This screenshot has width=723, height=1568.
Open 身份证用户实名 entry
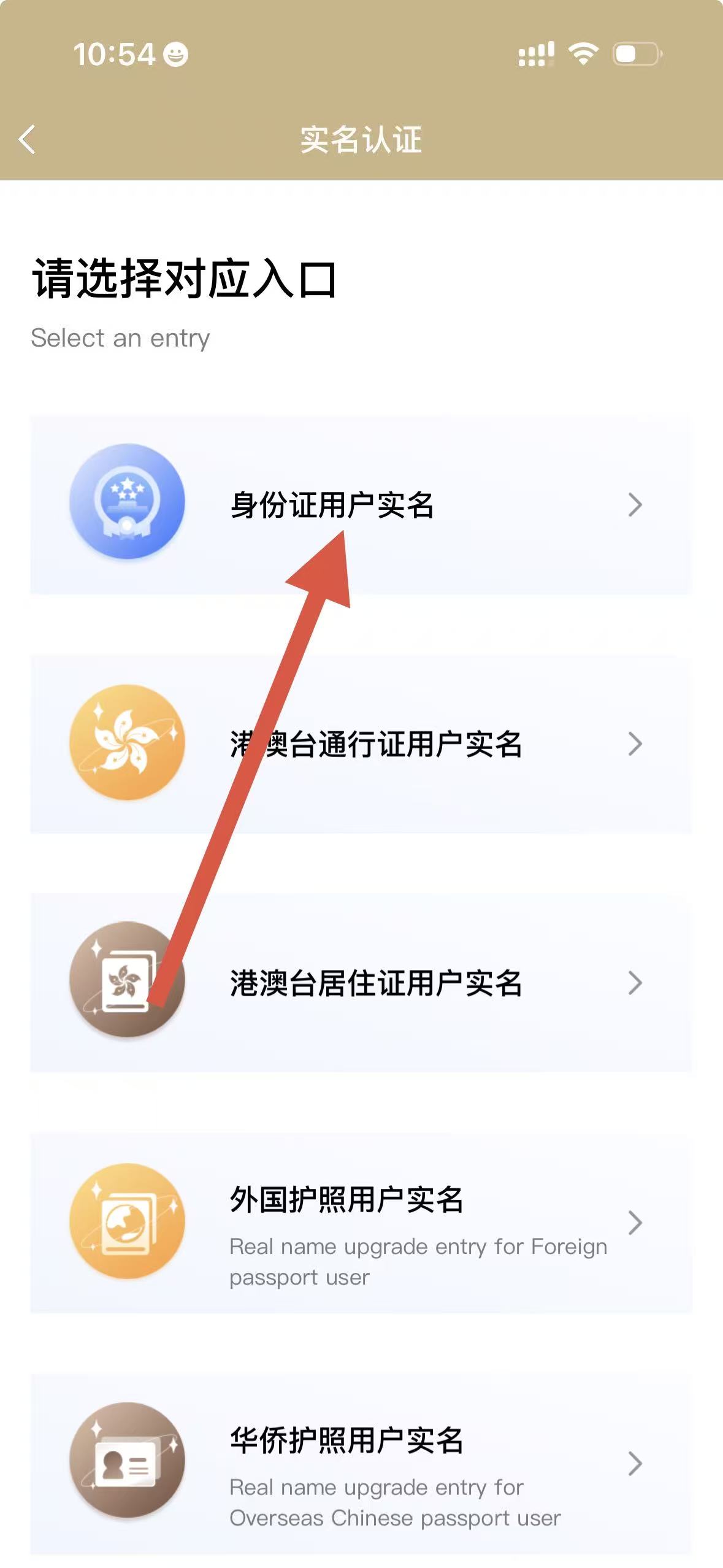click(361, 505)
